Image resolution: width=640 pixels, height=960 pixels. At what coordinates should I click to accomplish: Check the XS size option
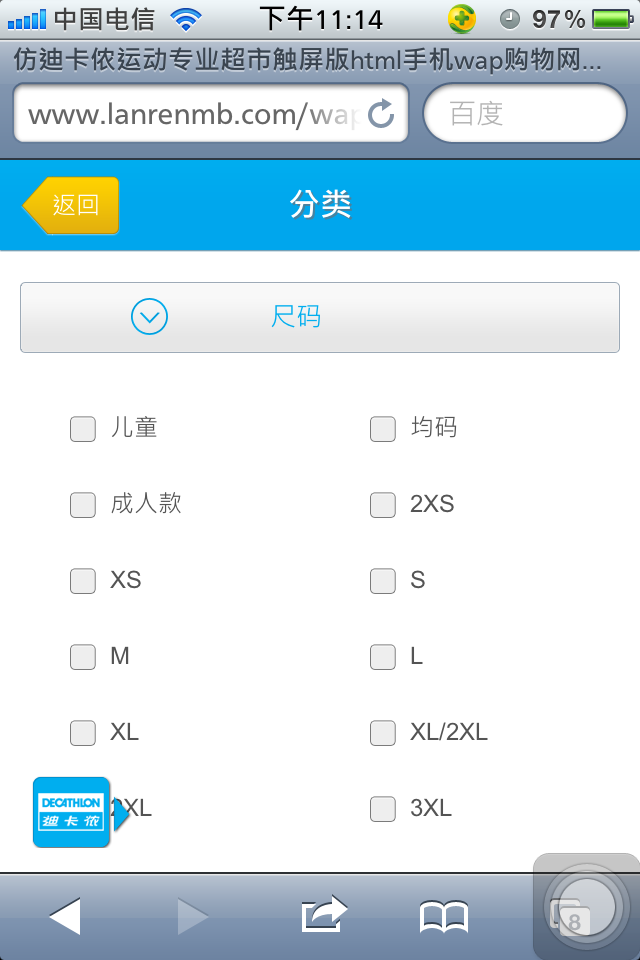pyautogui.click(x=83, y=581)
